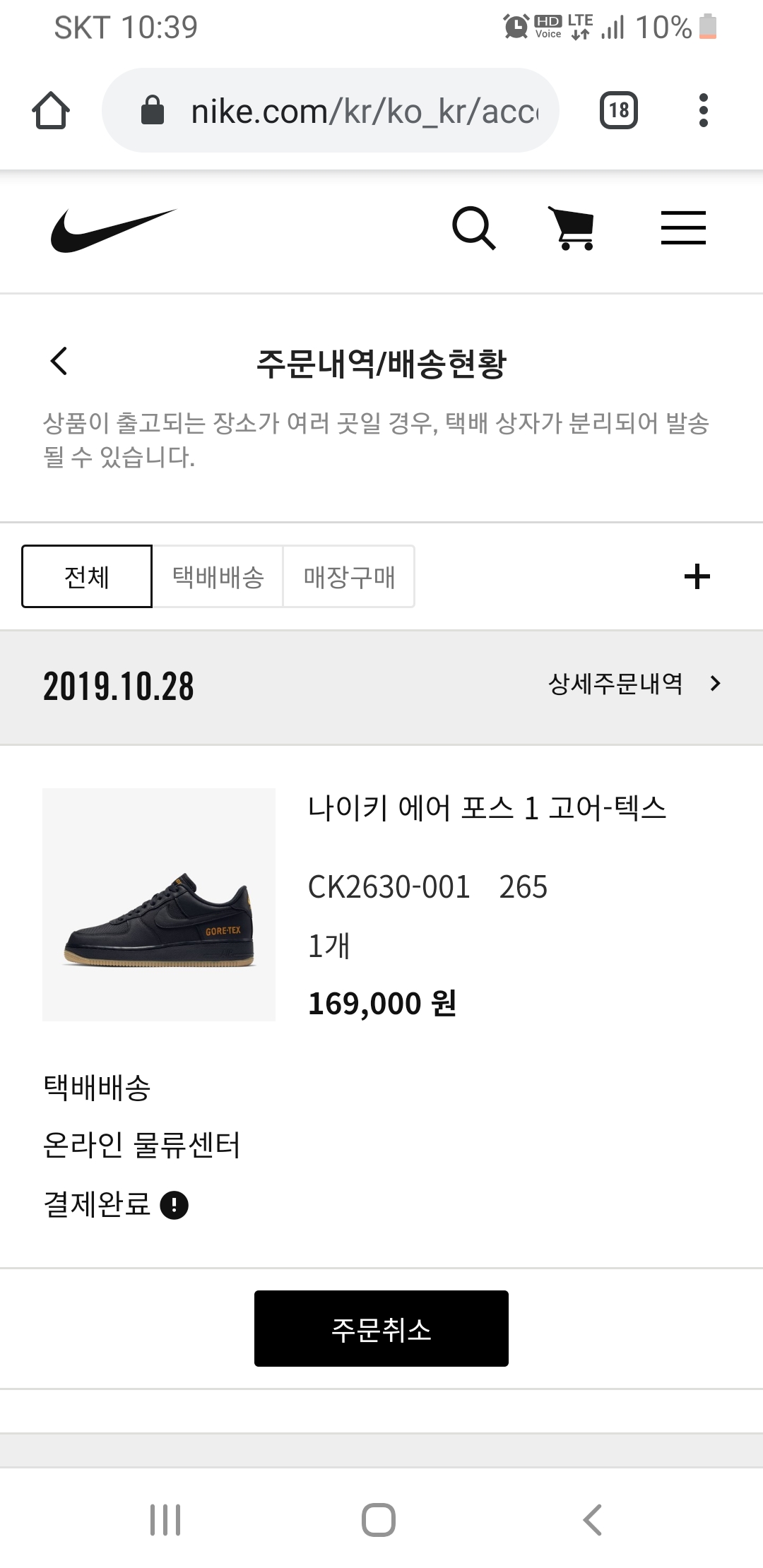Open the browser home page icon
763x1568 pixels.
(x=51, y=111)
